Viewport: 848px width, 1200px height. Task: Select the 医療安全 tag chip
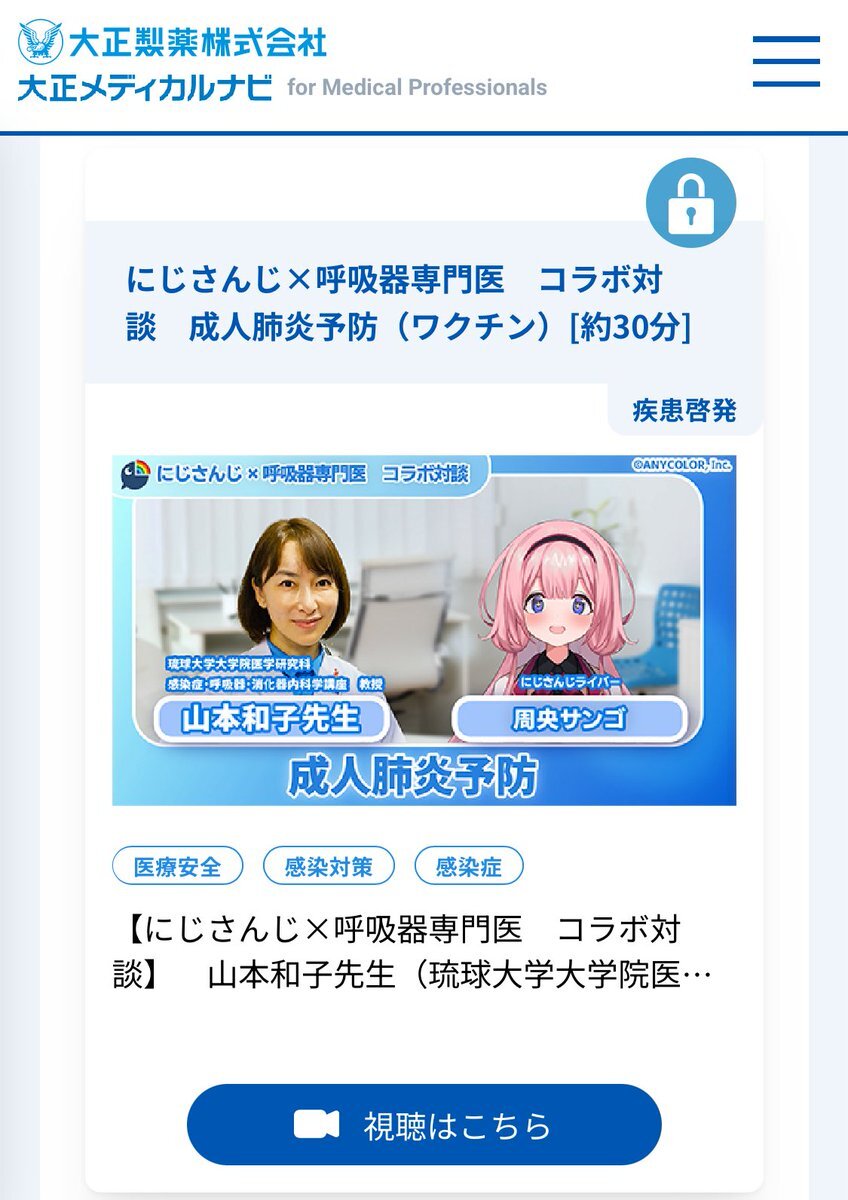pyautogui.click(x=177, y=867)
